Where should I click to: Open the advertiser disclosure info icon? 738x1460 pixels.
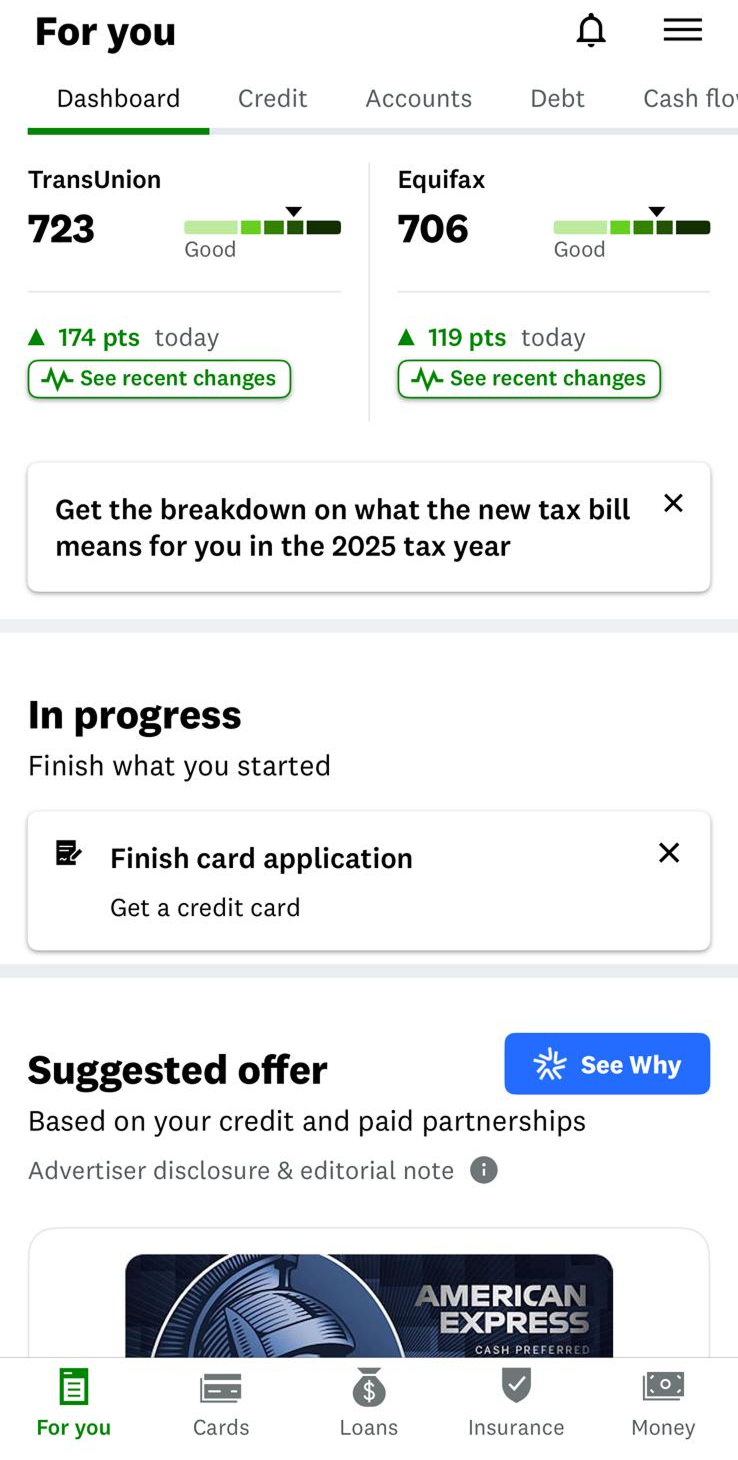tap(484, 1170)
